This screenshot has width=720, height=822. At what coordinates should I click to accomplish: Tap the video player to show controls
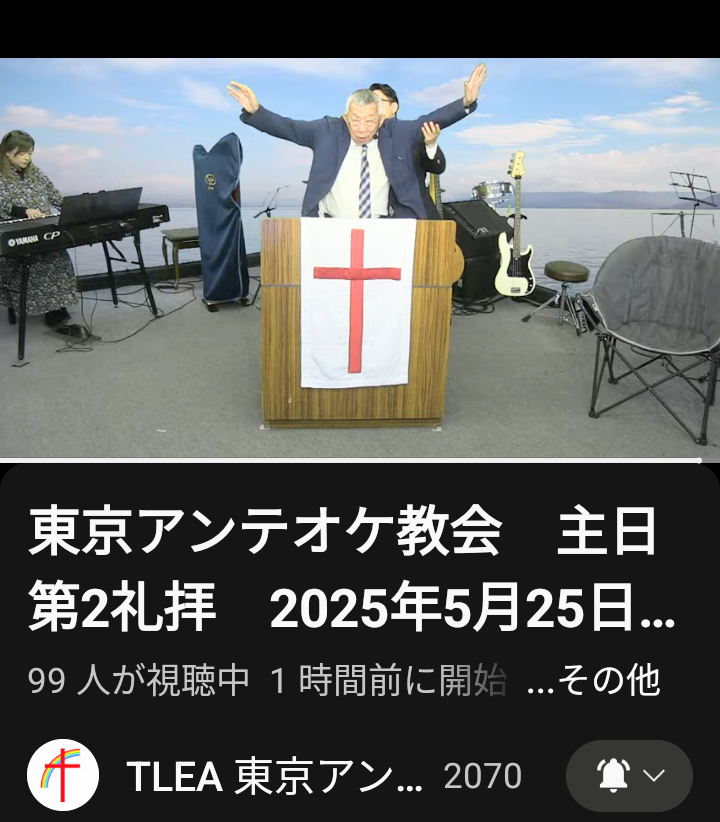[x=360, y=258]
